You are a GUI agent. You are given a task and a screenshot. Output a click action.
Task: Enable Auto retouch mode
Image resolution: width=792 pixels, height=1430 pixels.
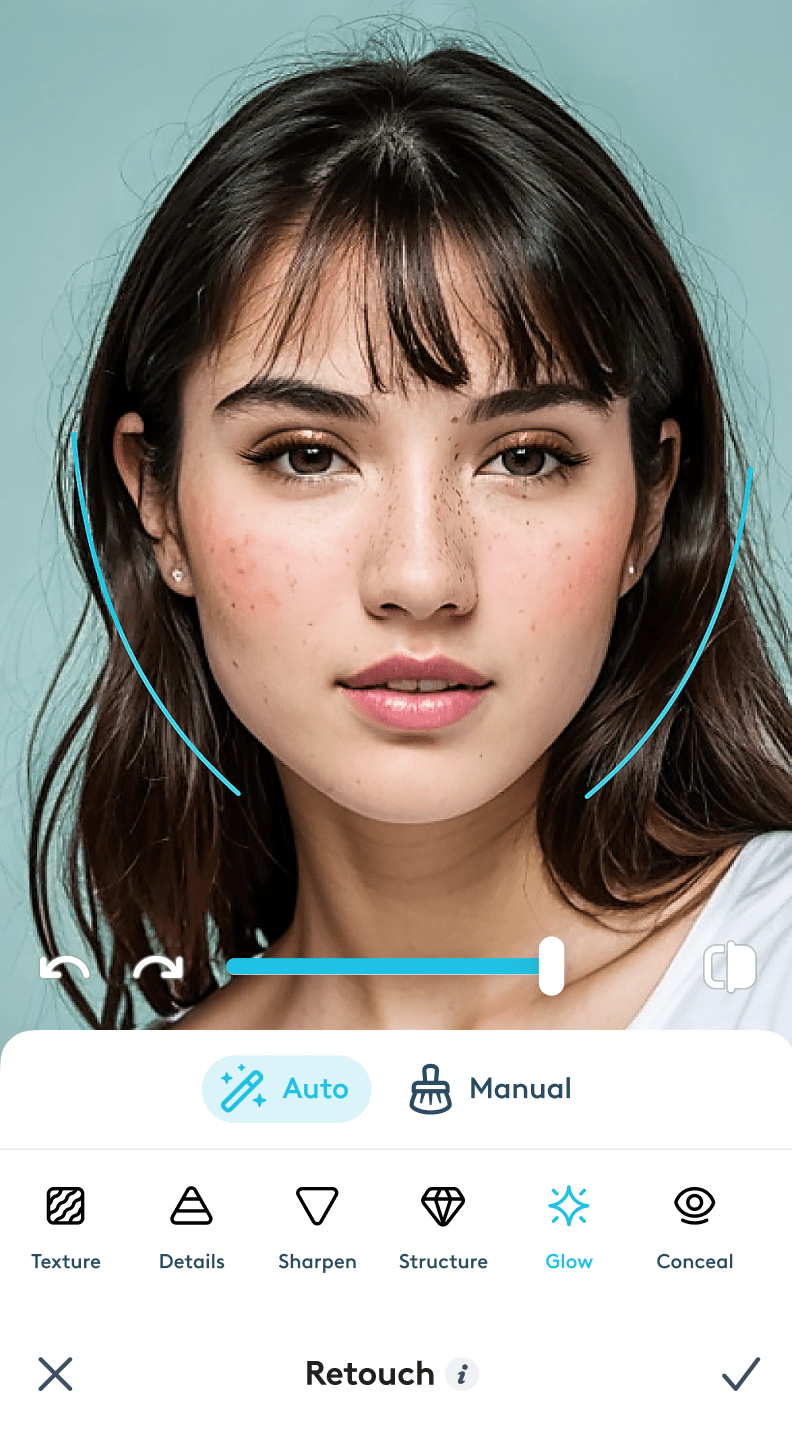[286, 1088]
